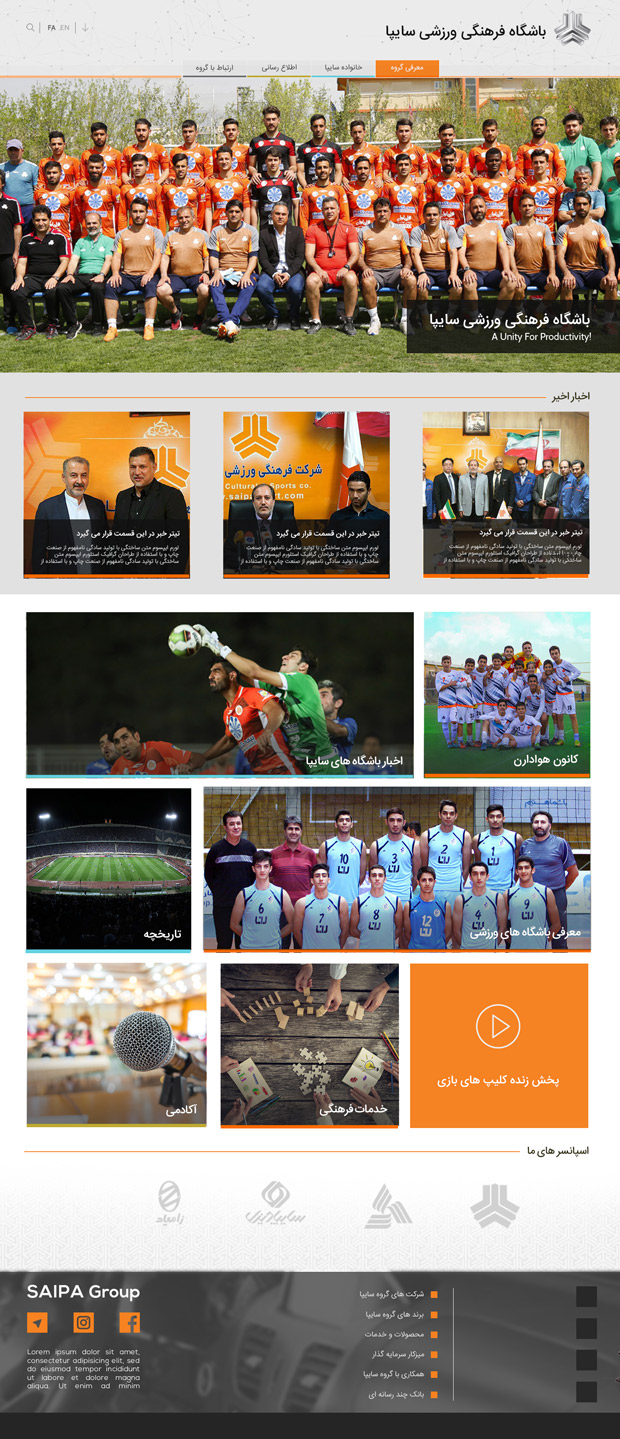The height and width of the screenshot is (1439, 620).
Task: Play پخش زنده کلیپ های بازی
Action: 498,1045
